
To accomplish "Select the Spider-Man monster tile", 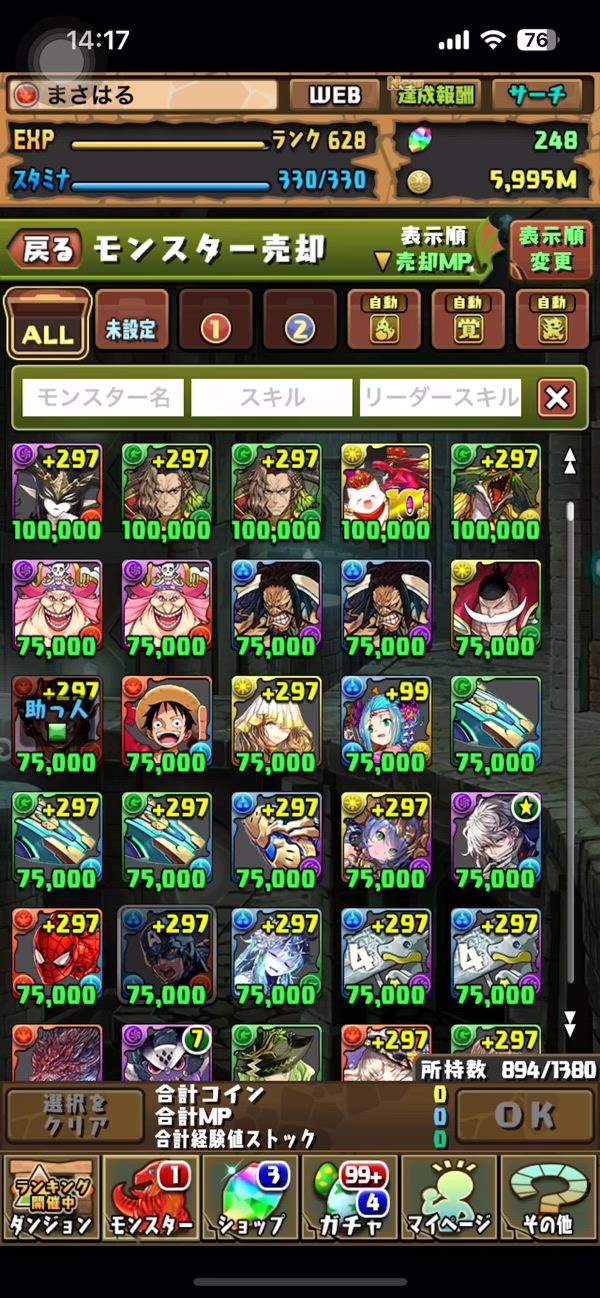I will [x=57, y=951].
